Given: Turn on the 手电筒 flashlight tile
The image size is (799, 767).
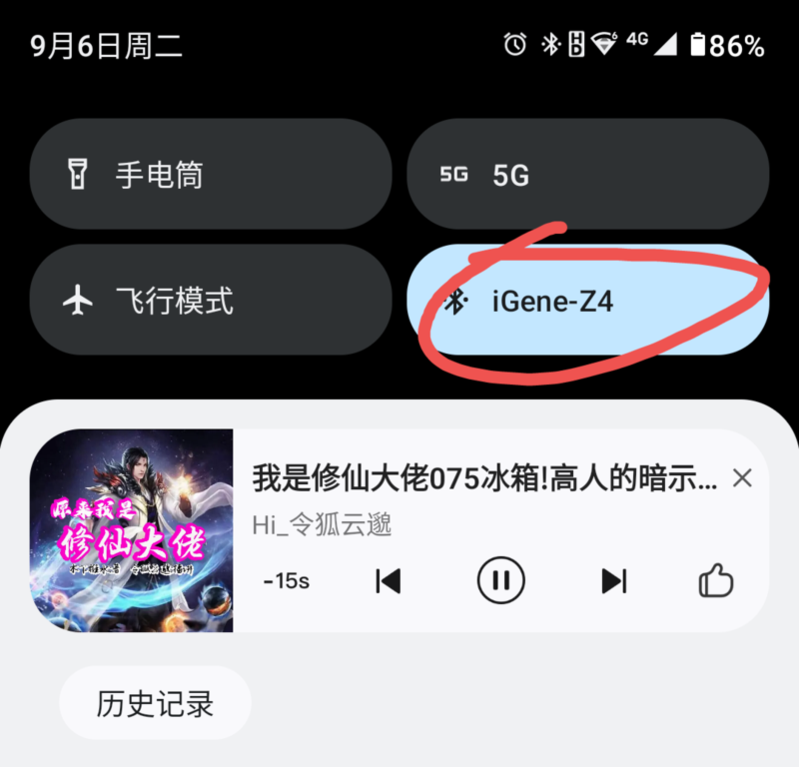Looking at the screenshot, I should tap(210, 175).
